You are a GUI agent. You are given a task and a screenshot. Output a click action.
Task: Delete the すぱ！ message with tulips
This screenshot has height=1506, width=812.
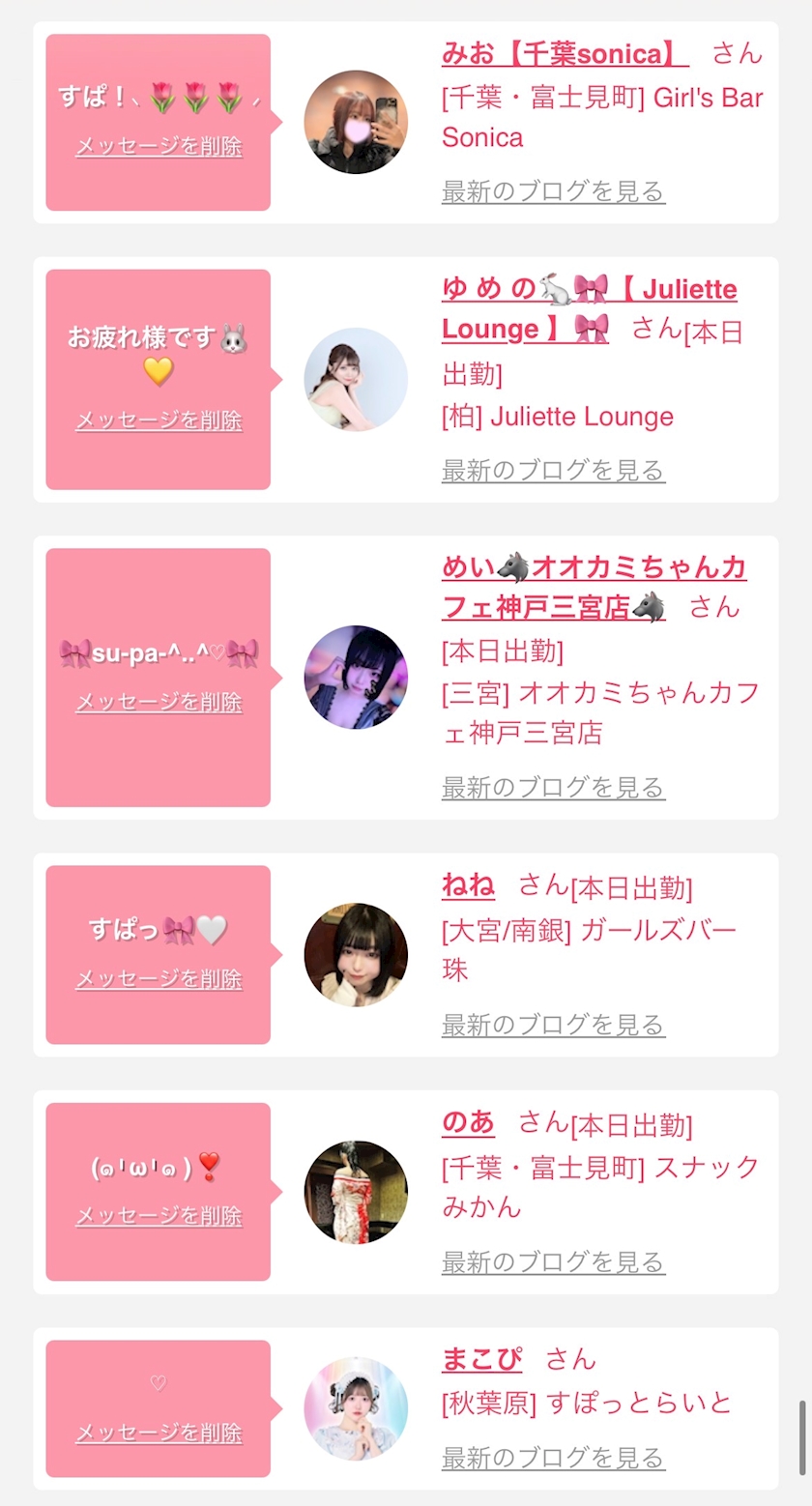[x=159, y=147]
